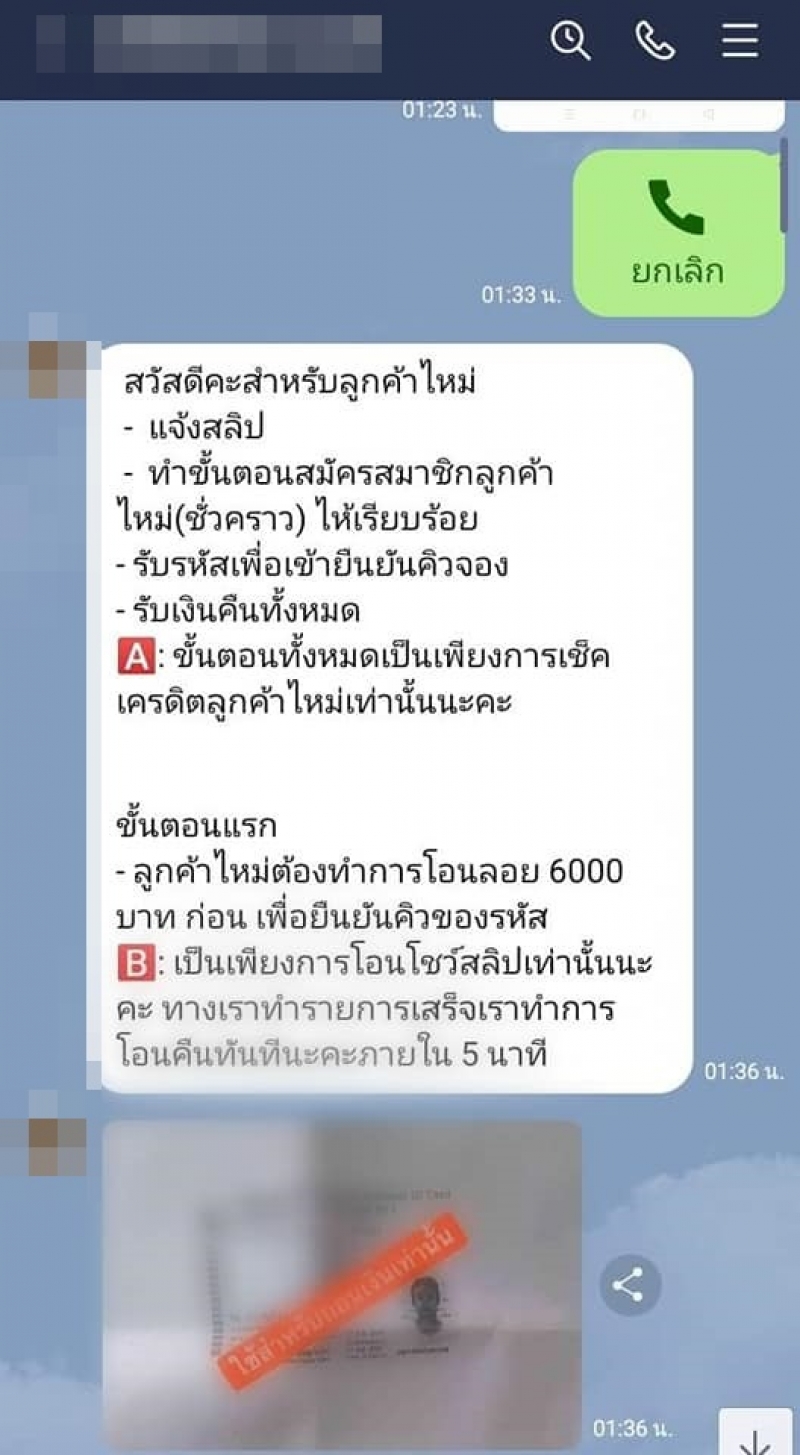Viewport: 800px width, 1455px height.
Task: Share the received photo message
Action: [629, 1285]
